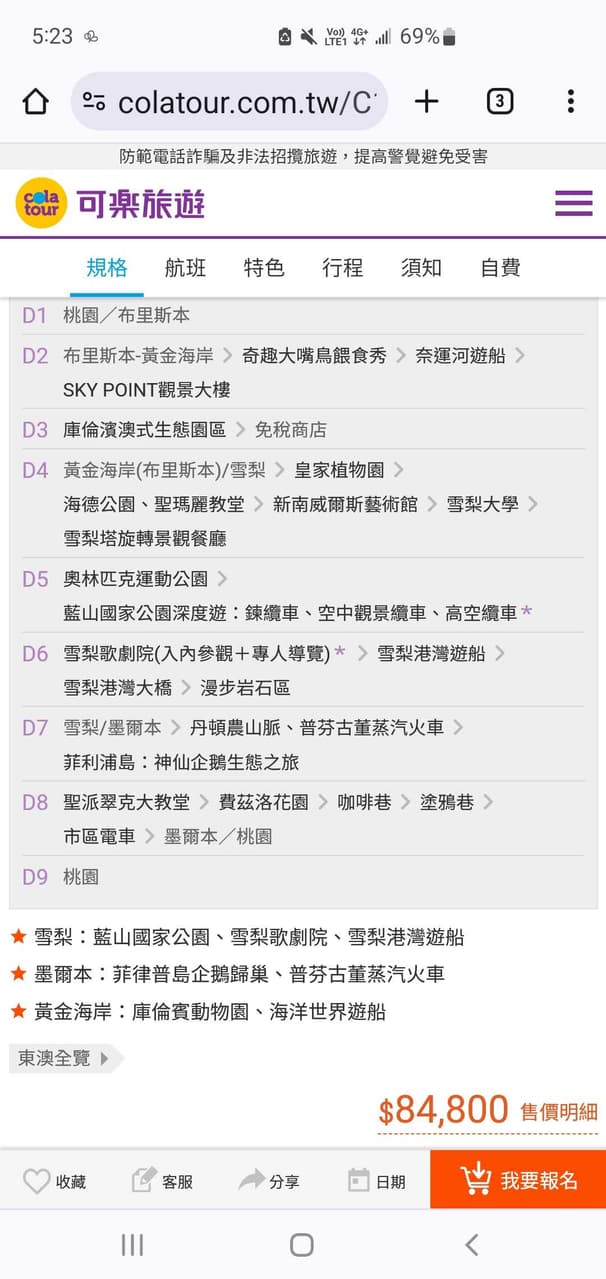Viewport: 606px width, 1279px height.
Task: Open the tab switcher showing 3 tabs
Action: [x=500, y=101]
